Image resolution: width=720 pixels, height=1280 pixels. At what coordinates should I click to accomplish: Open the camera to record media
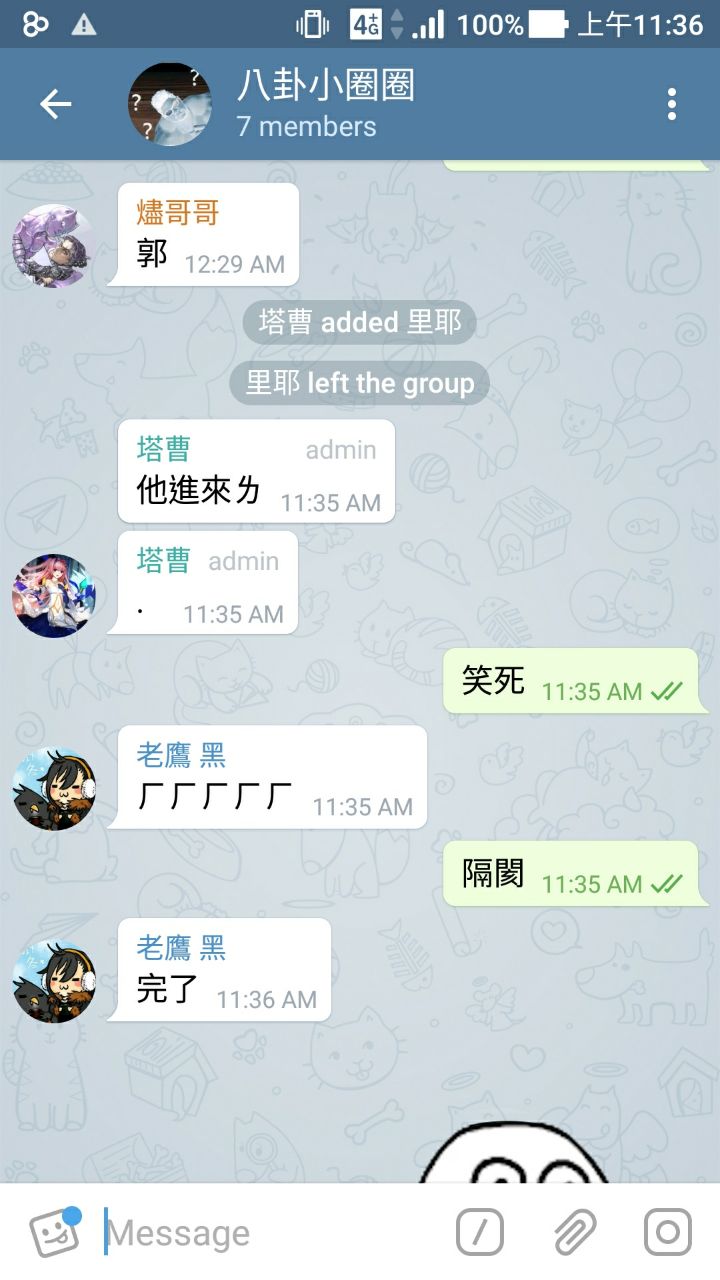tap(667, 1232)
